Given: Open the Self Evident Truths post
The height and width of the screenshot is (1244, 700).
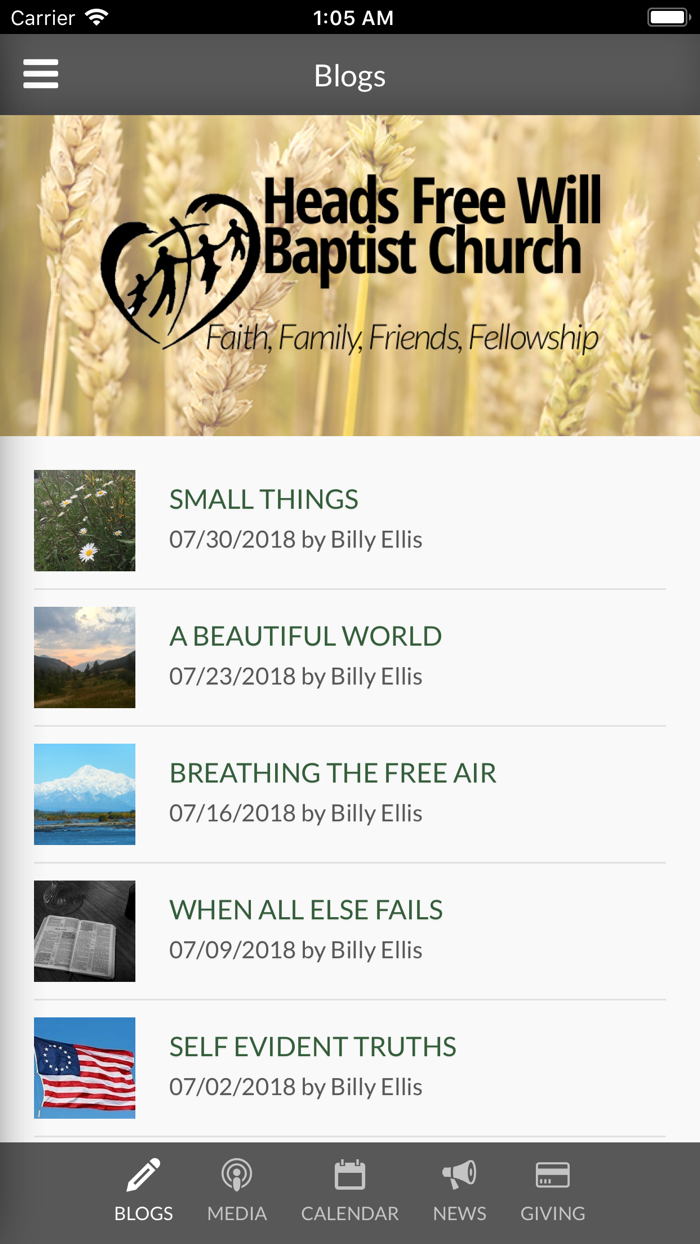Looking at the screenshot, I should pos(312,1048).
